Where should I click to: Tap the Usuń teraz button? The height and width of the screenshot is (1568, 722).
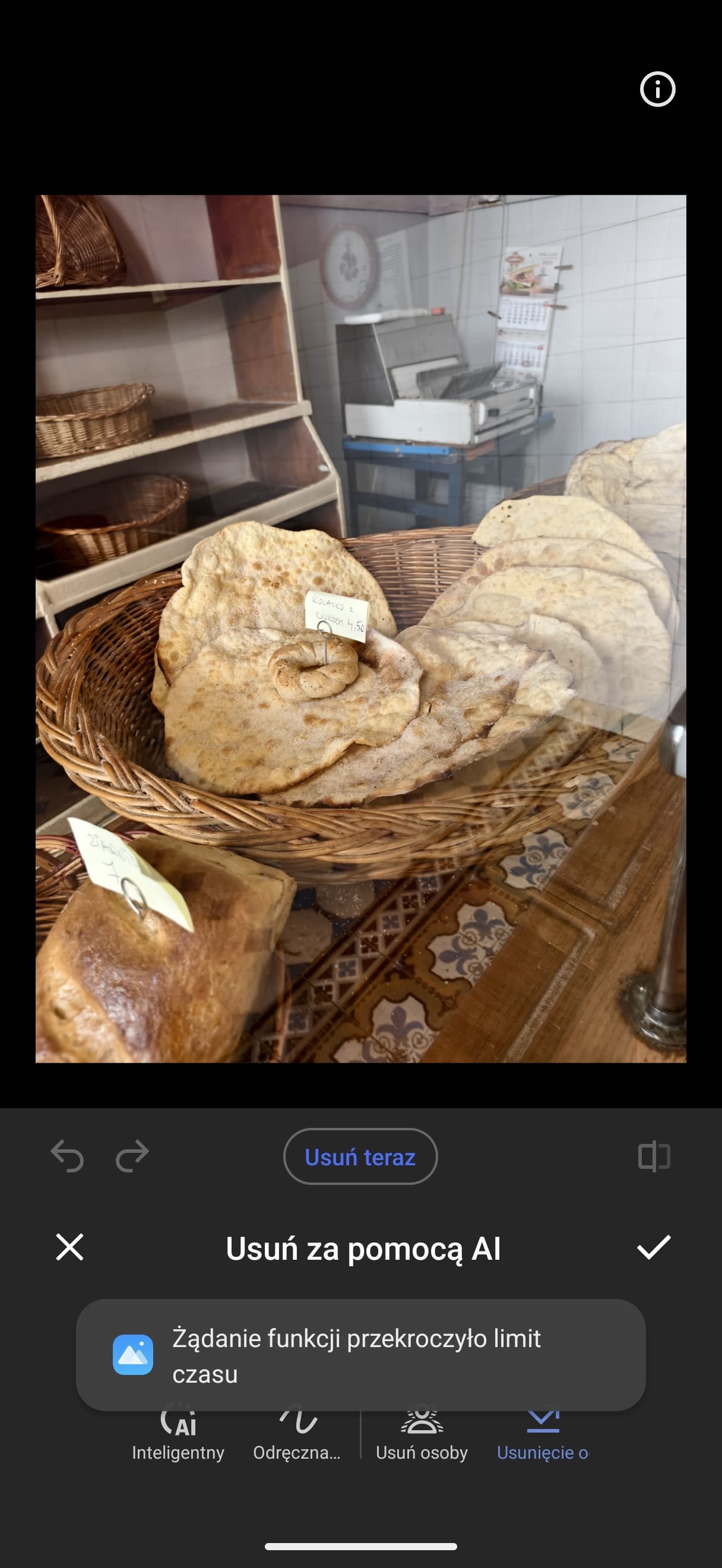[360, 1156]
